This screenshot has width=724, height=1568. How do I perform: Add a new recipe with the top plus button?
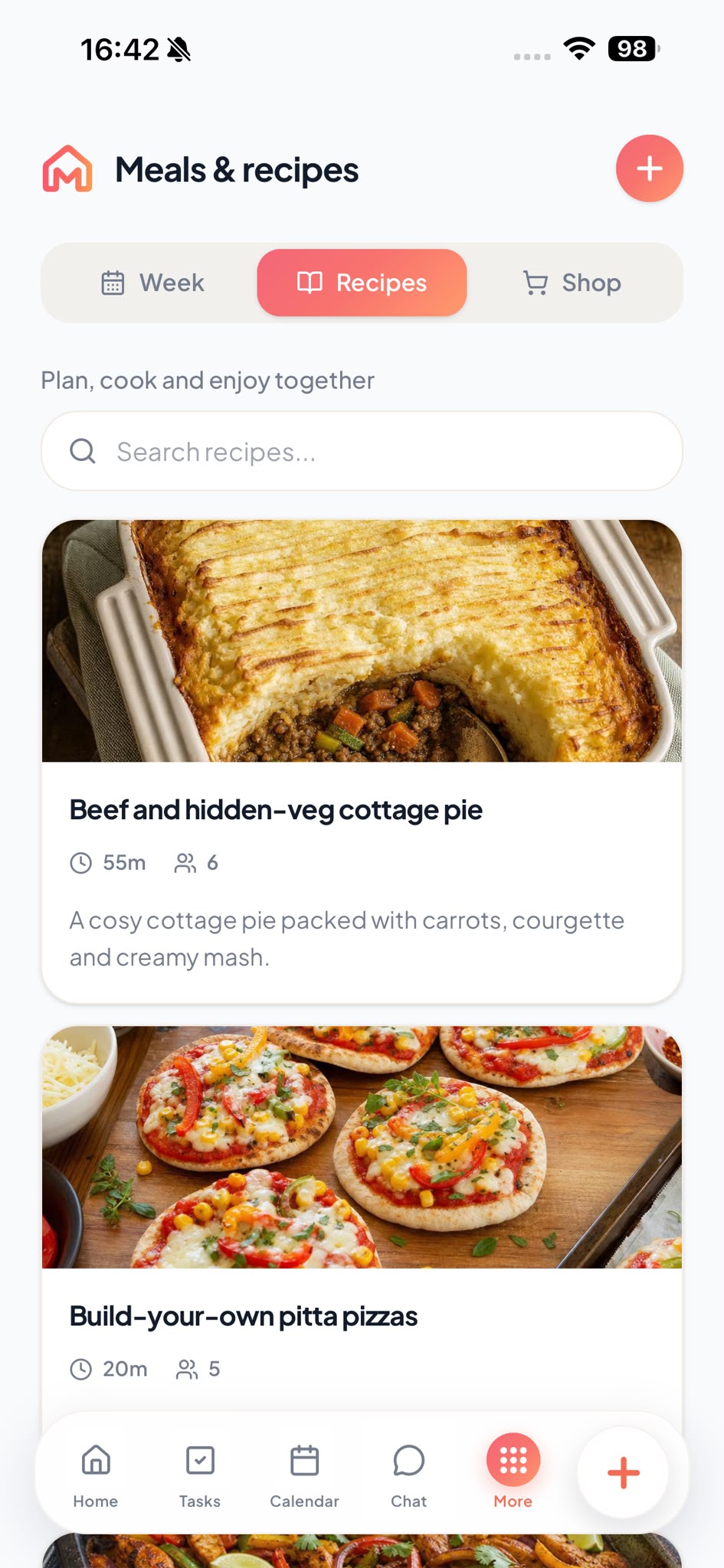coord(649,168)
